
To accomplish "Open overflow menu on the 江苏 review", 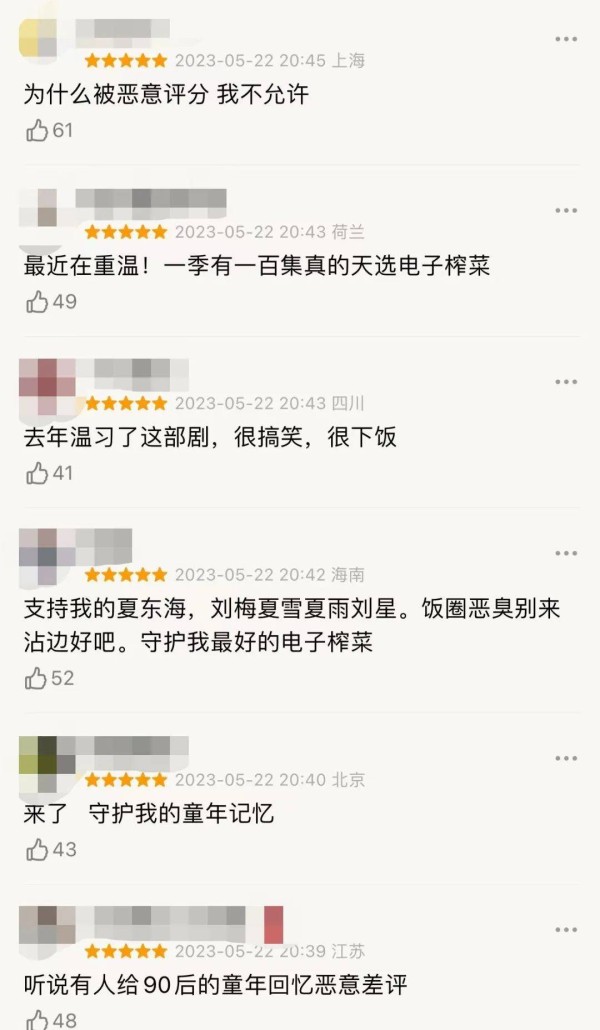I will tap(566, 929).
